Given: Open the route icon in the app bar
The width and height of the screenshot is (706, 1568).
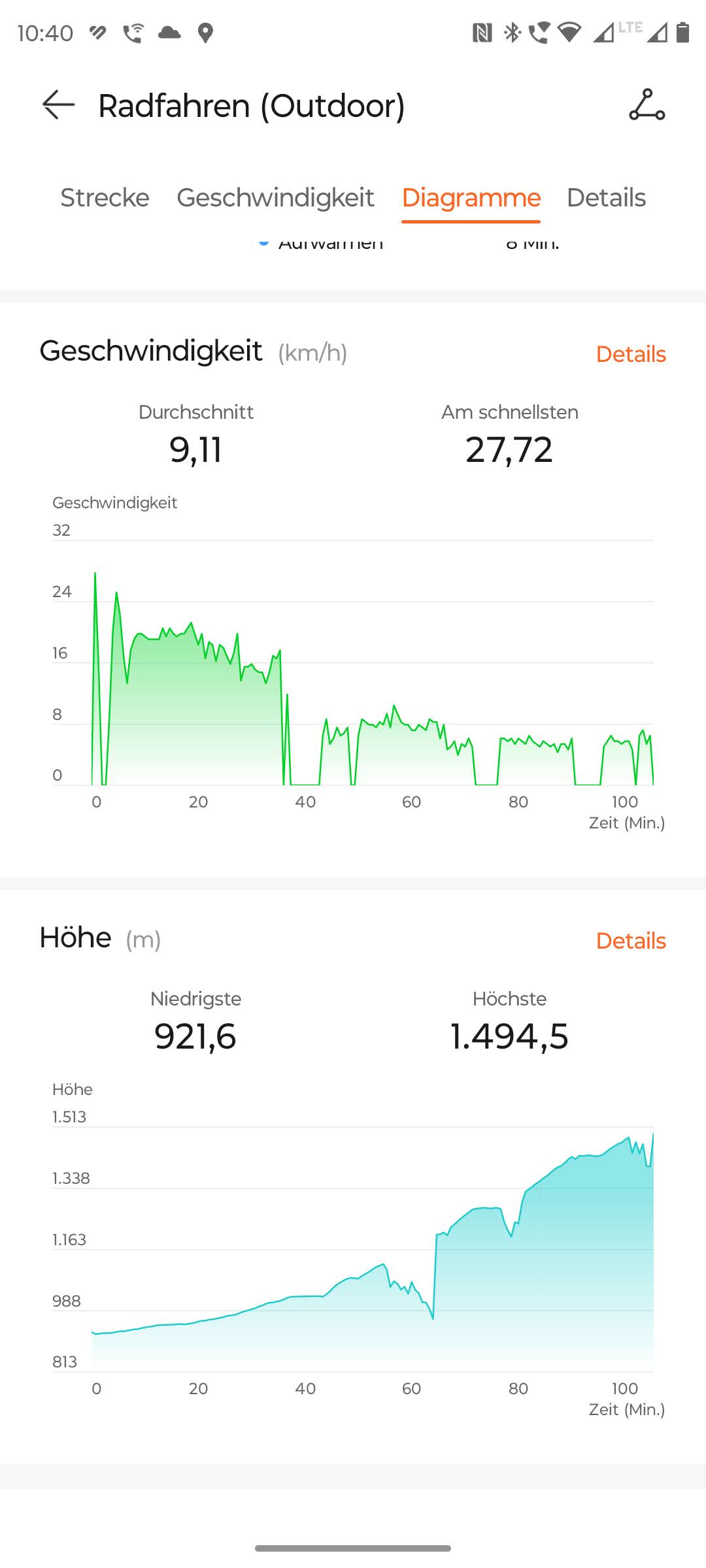Looking at the screenshot, I should (x=647, y=105).
